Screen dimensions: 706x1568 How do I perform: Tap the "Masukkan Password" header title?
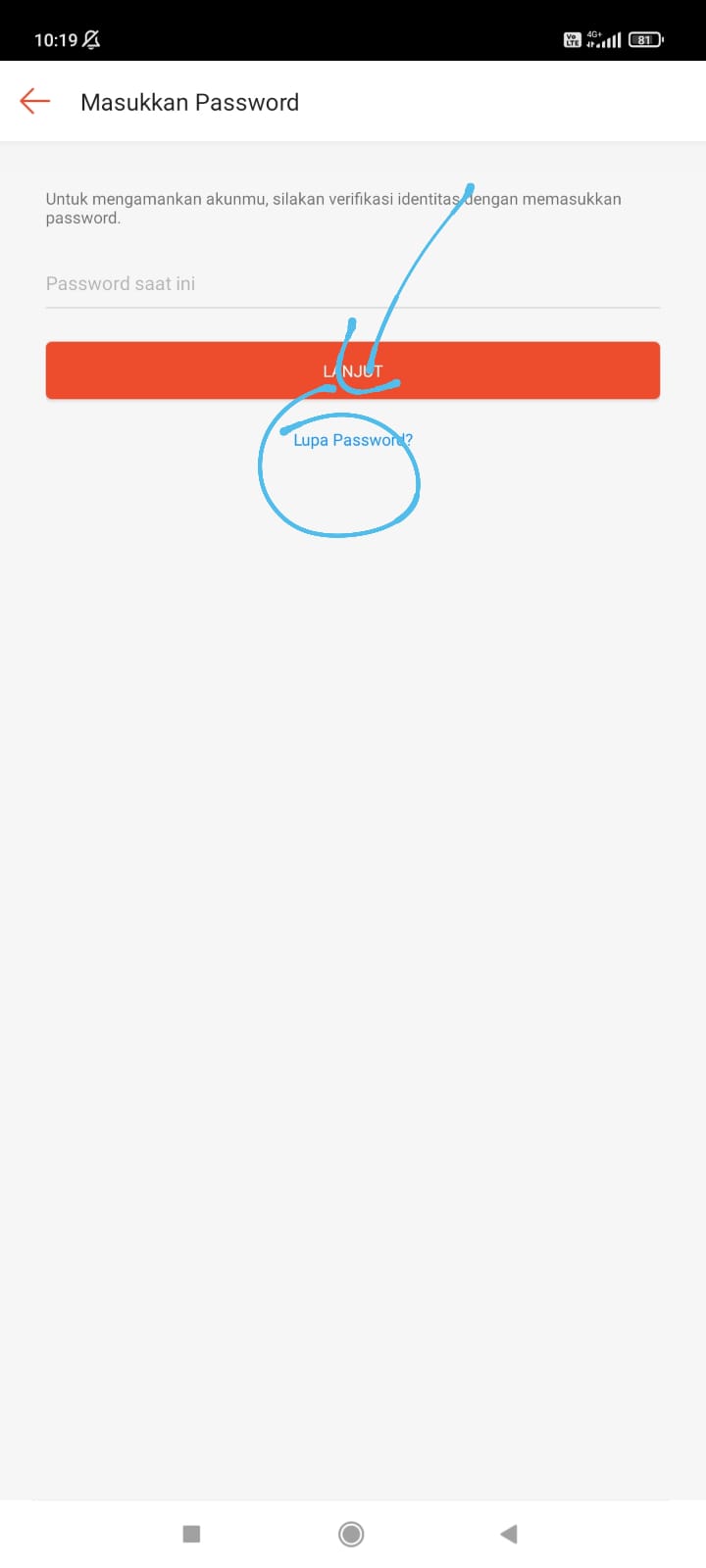(x=189, y=101)
